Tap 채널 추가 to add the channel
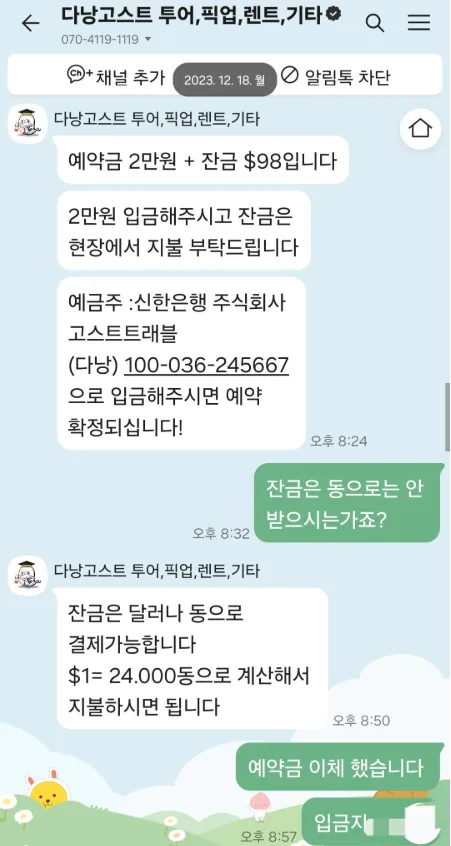451x846 pixels. pos(116,77)
